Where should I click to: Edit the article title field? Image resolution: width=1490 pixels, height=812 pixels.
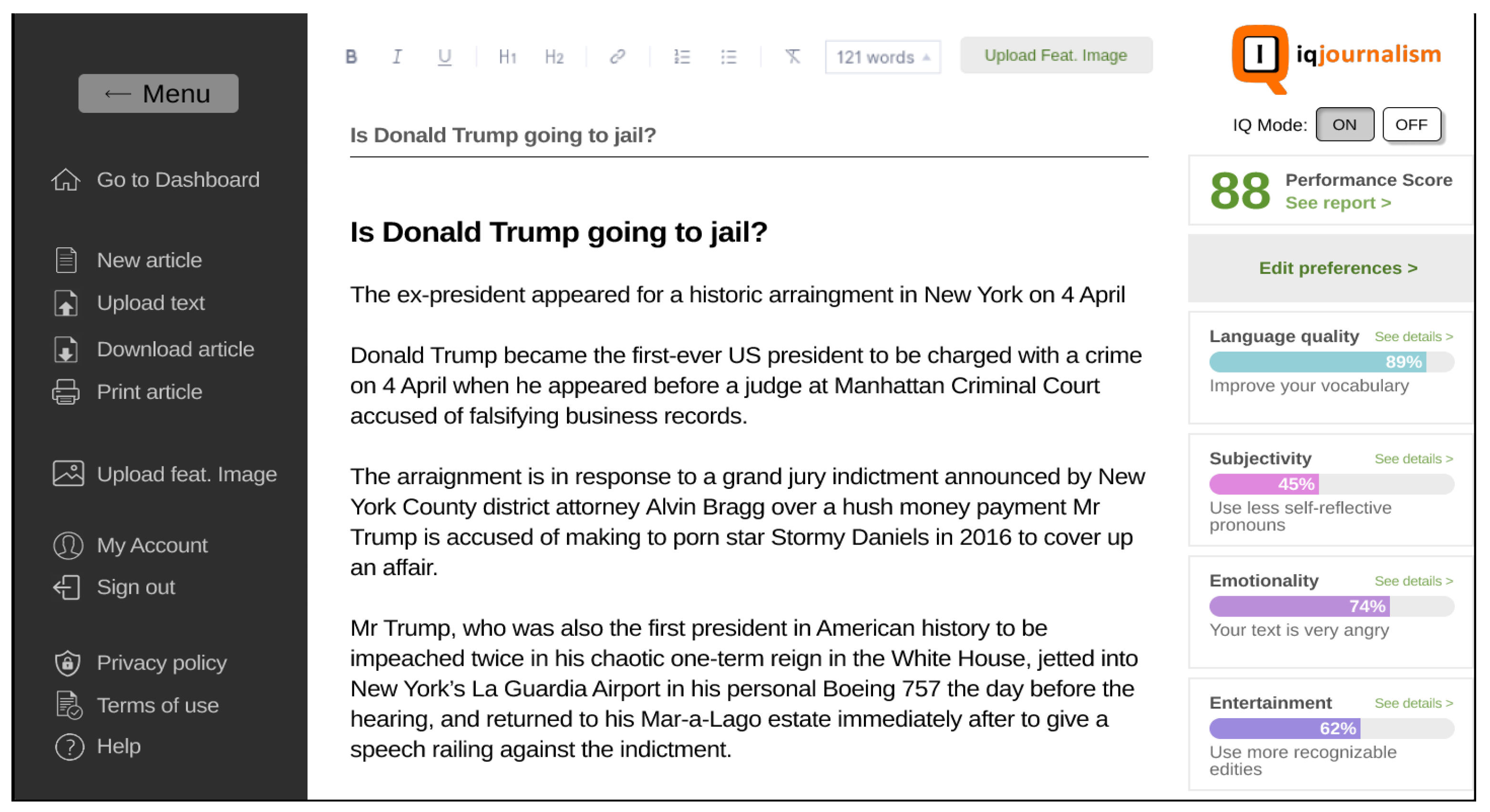pyautogui.click(x=748, y=136)
